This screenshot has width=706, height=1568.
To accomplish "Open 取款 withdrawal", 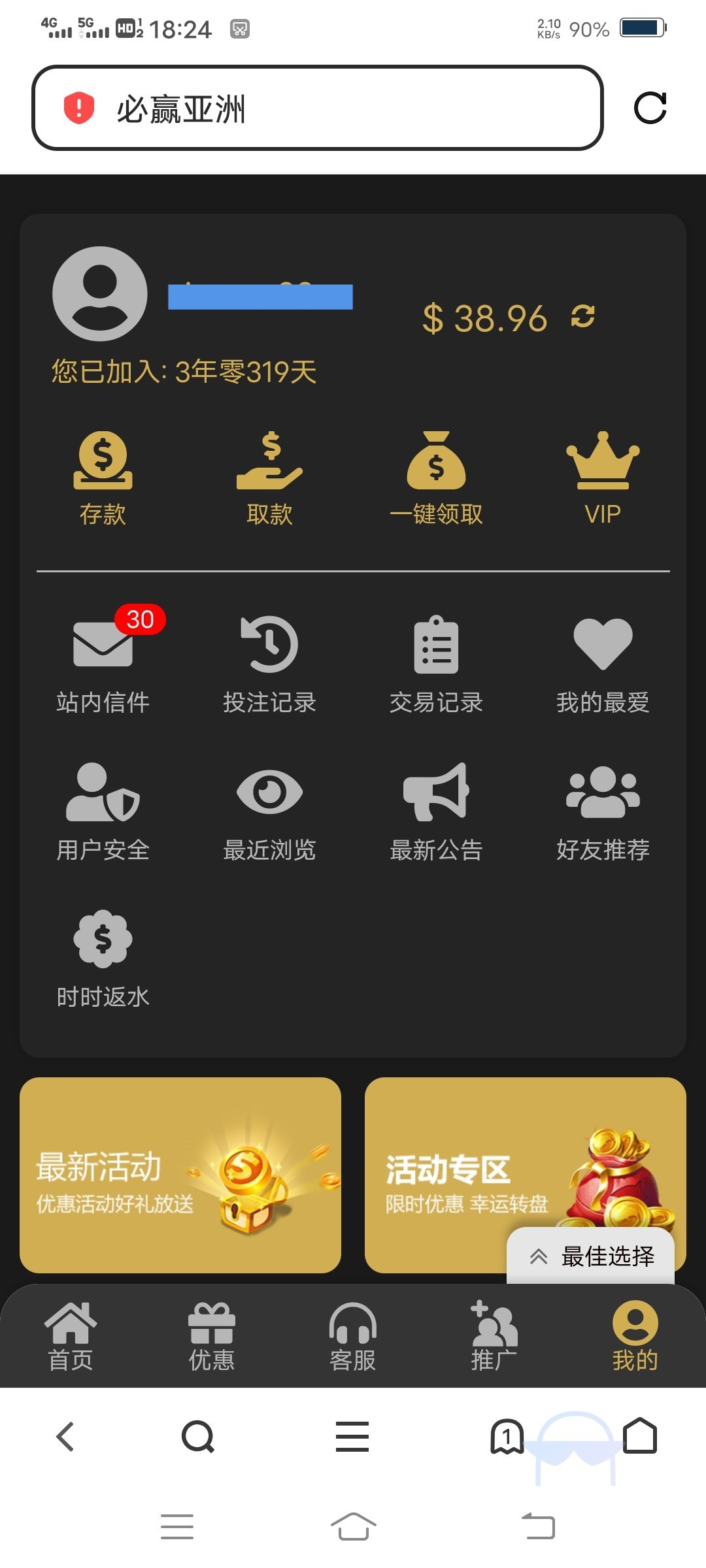I will 269,478.
